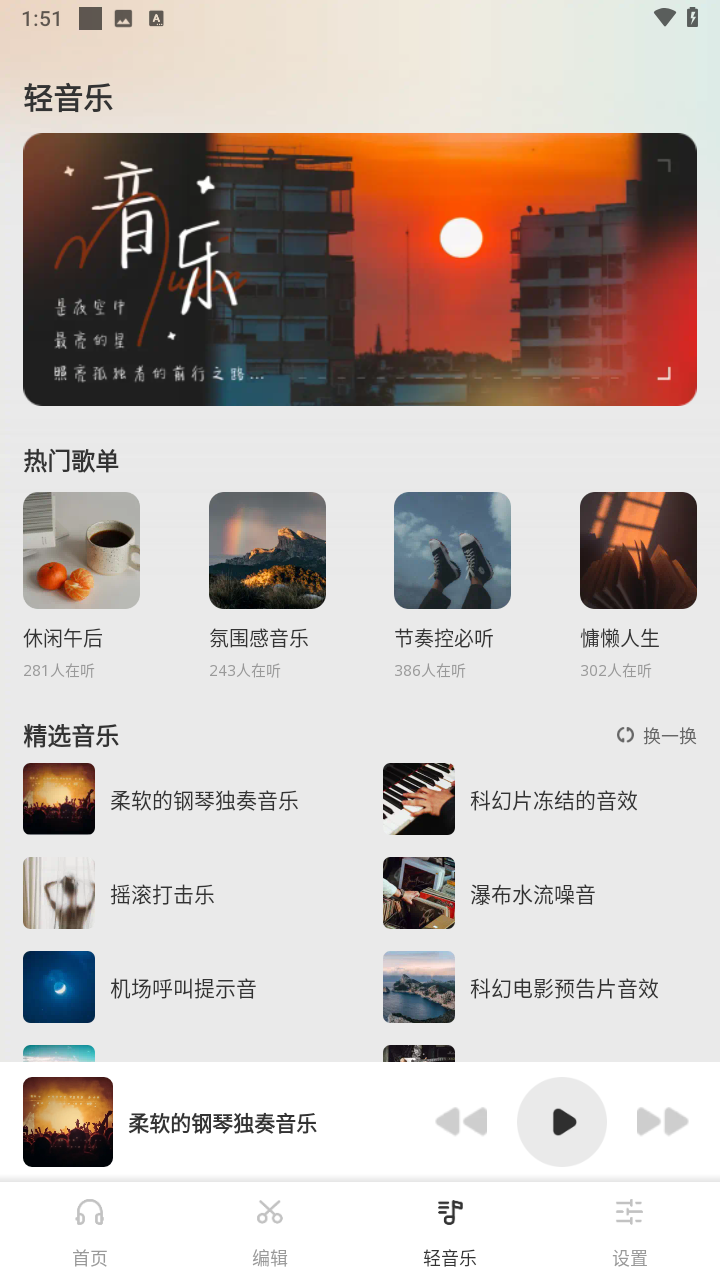This screenshot has width=720, height=1280.
Task: Tap the rewind icon in mini player
Action: coord(461,1122)
